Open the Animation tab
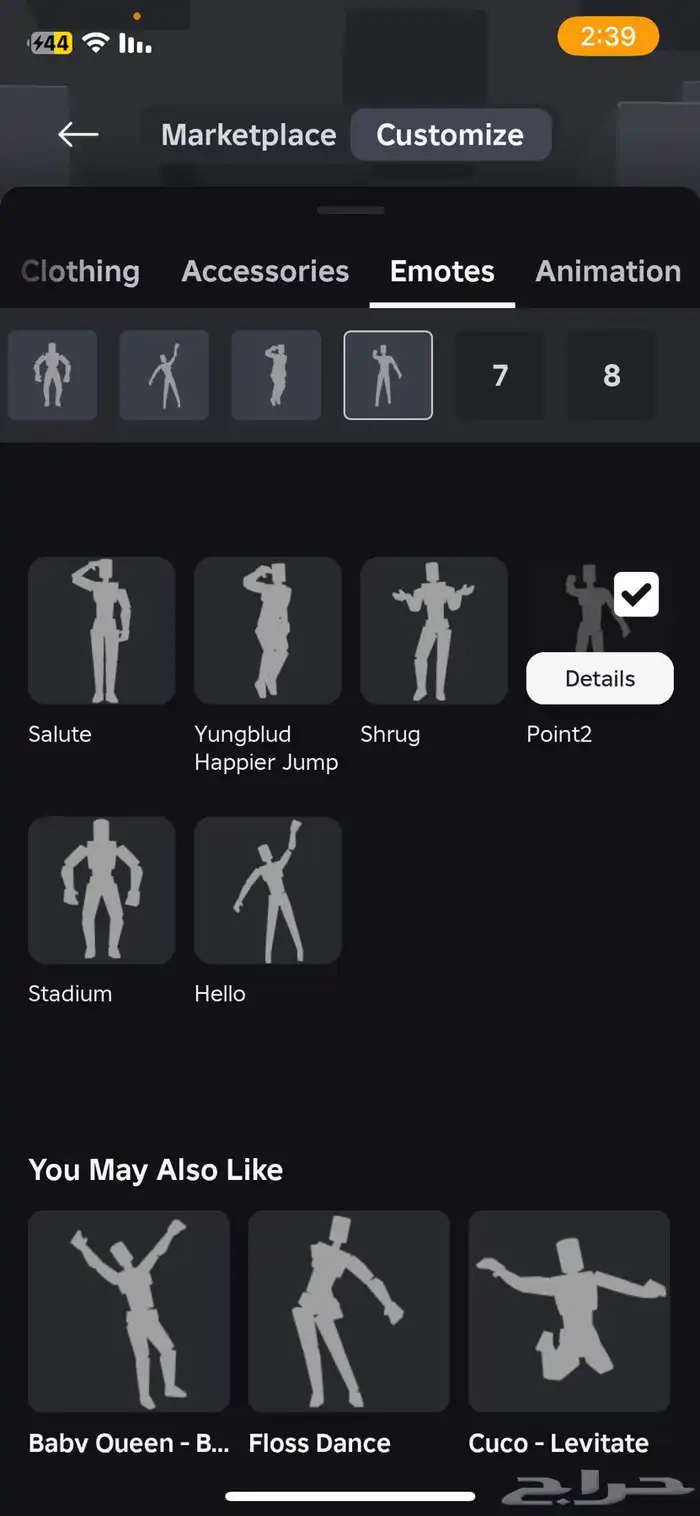Screen dimensions: 700x1516 [x=608, y=271]
